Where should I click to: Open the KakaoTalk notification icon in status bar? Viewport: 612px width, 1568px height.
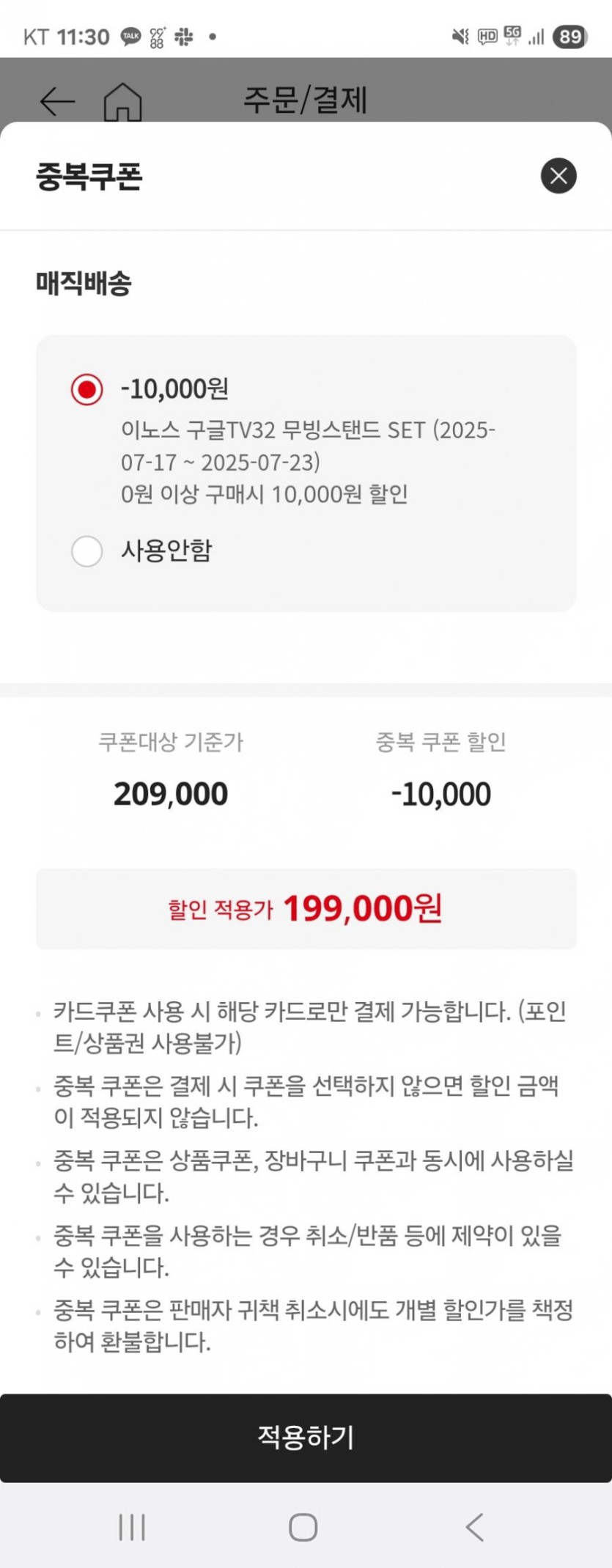point(130,36)
